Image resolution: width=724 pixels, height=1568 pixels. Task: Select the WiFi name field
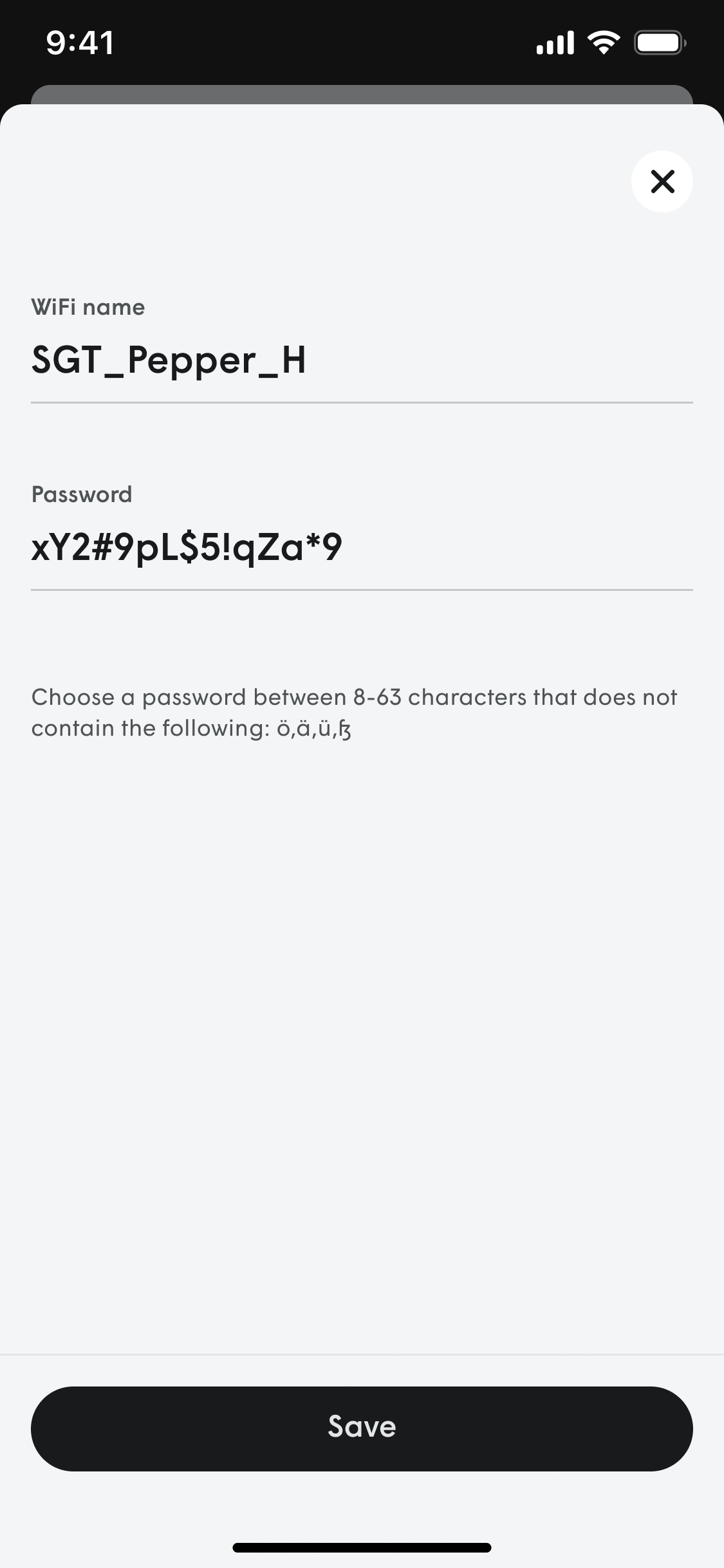tap(362, 360)
